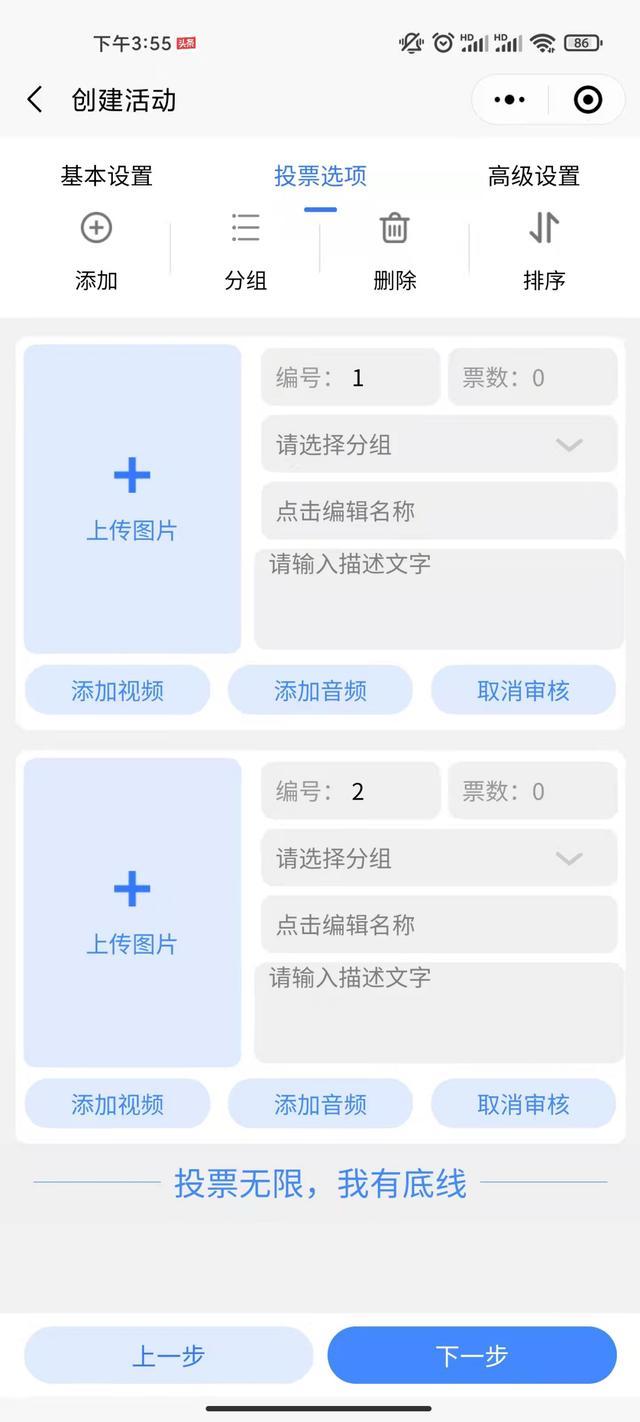This screenshot has width=640, height=1422.
Task: Focus the description box of option 2
Action: pos(439,1012)
